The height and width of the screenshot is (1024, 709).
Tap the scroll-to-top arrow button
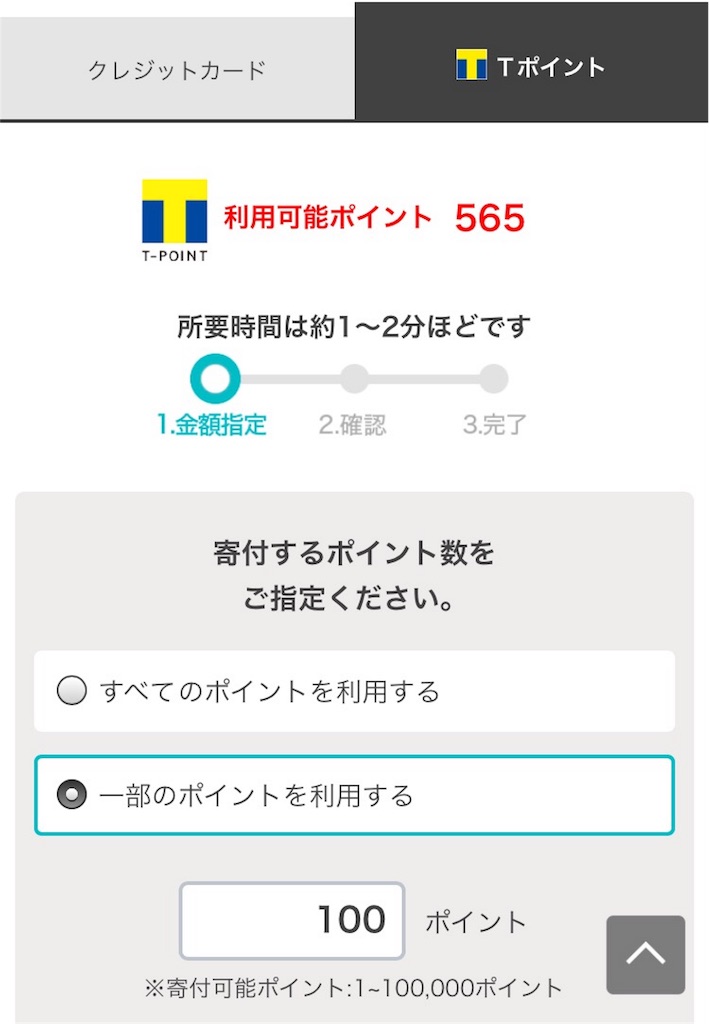(645, 955)
